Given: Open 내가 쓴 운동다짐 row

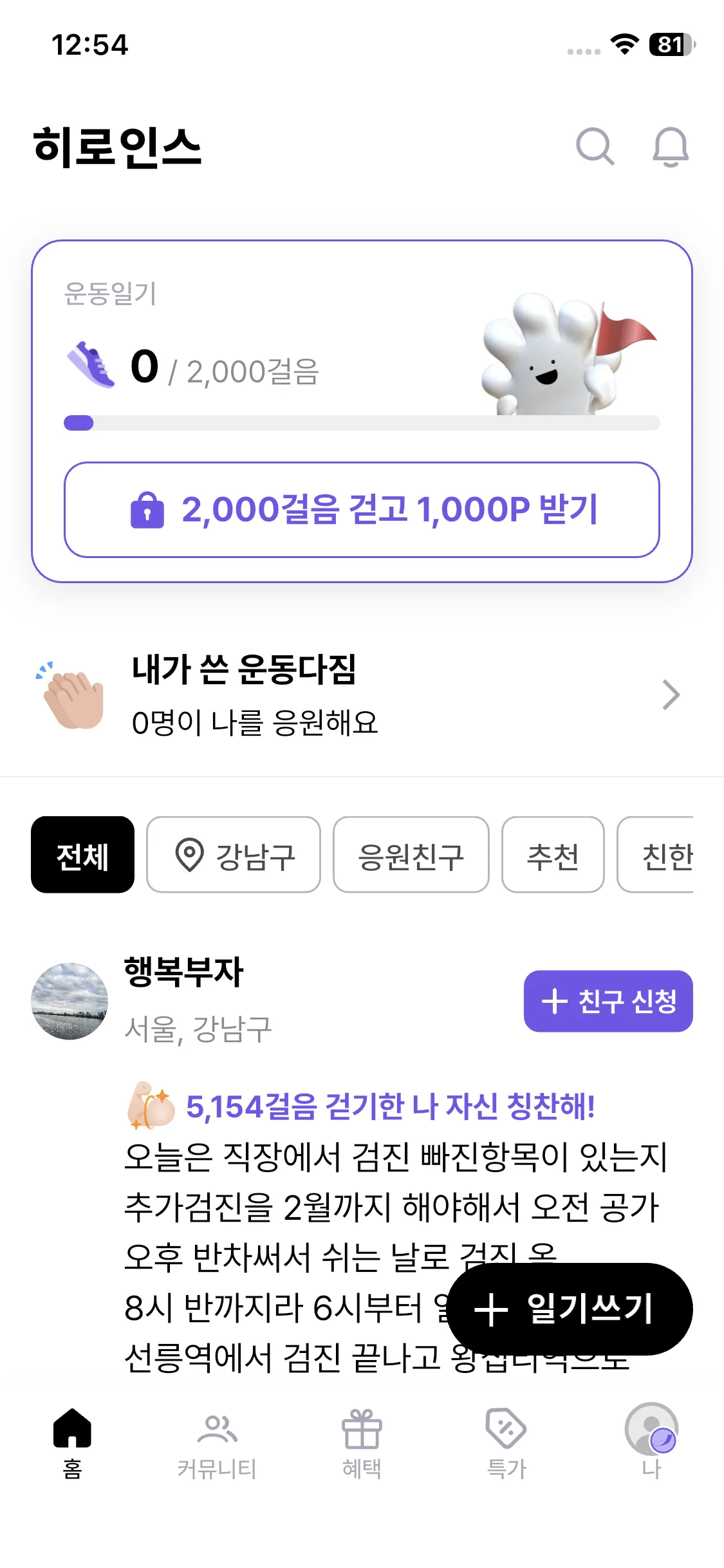Looking at the screenshot, I should 362,695.
